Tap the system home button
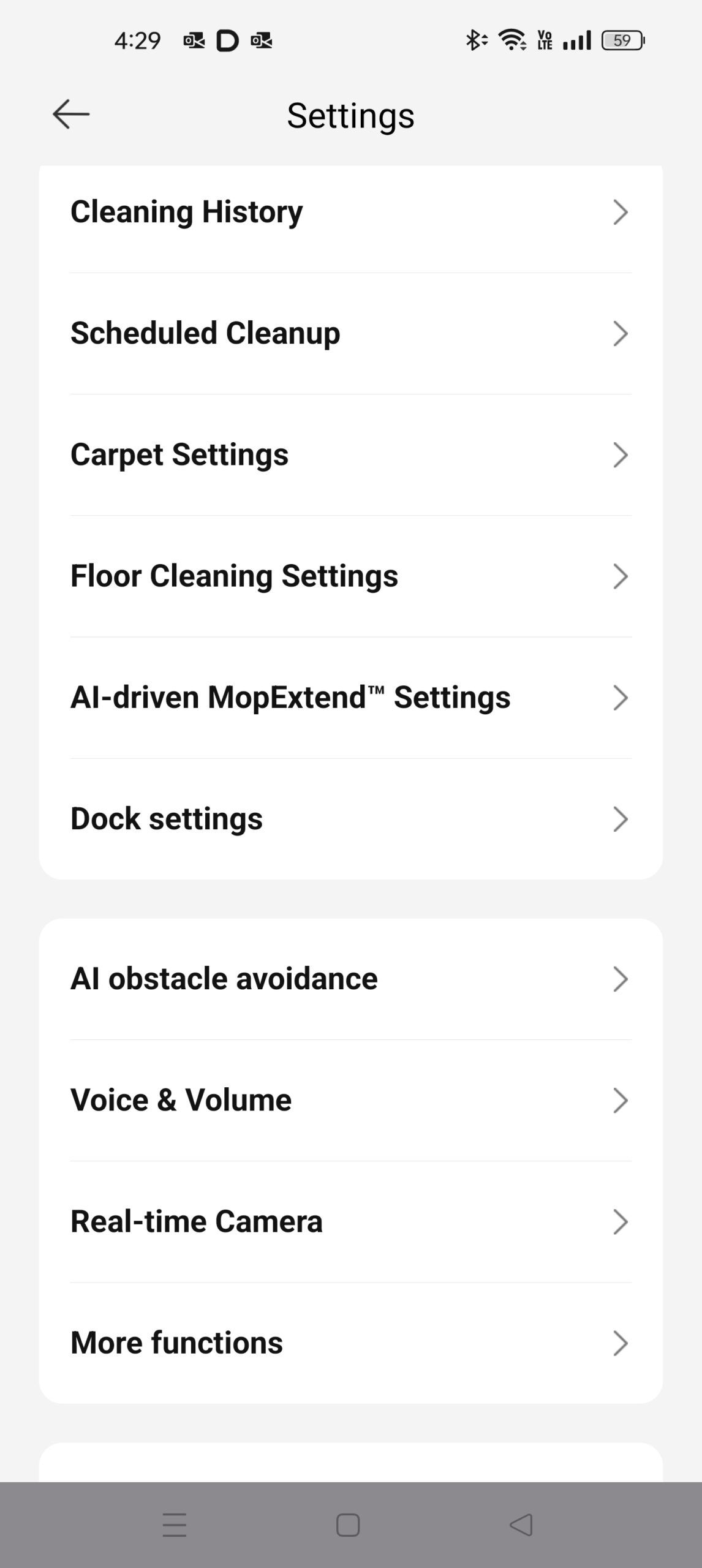The height and width of the screenshot is (1568, 702). [348, 1525]
